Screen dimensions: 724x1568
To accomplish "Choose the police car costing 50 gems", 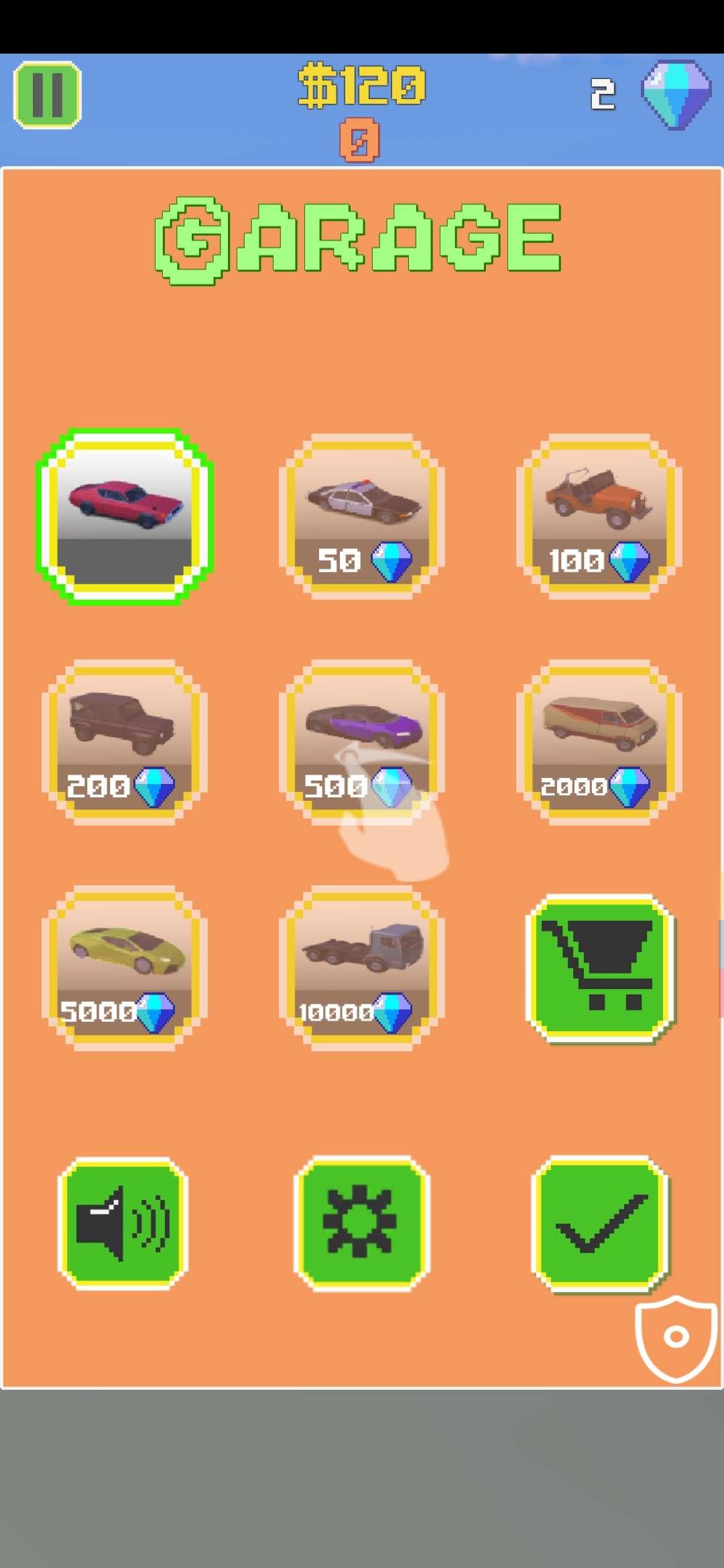I will pos(362,516).
